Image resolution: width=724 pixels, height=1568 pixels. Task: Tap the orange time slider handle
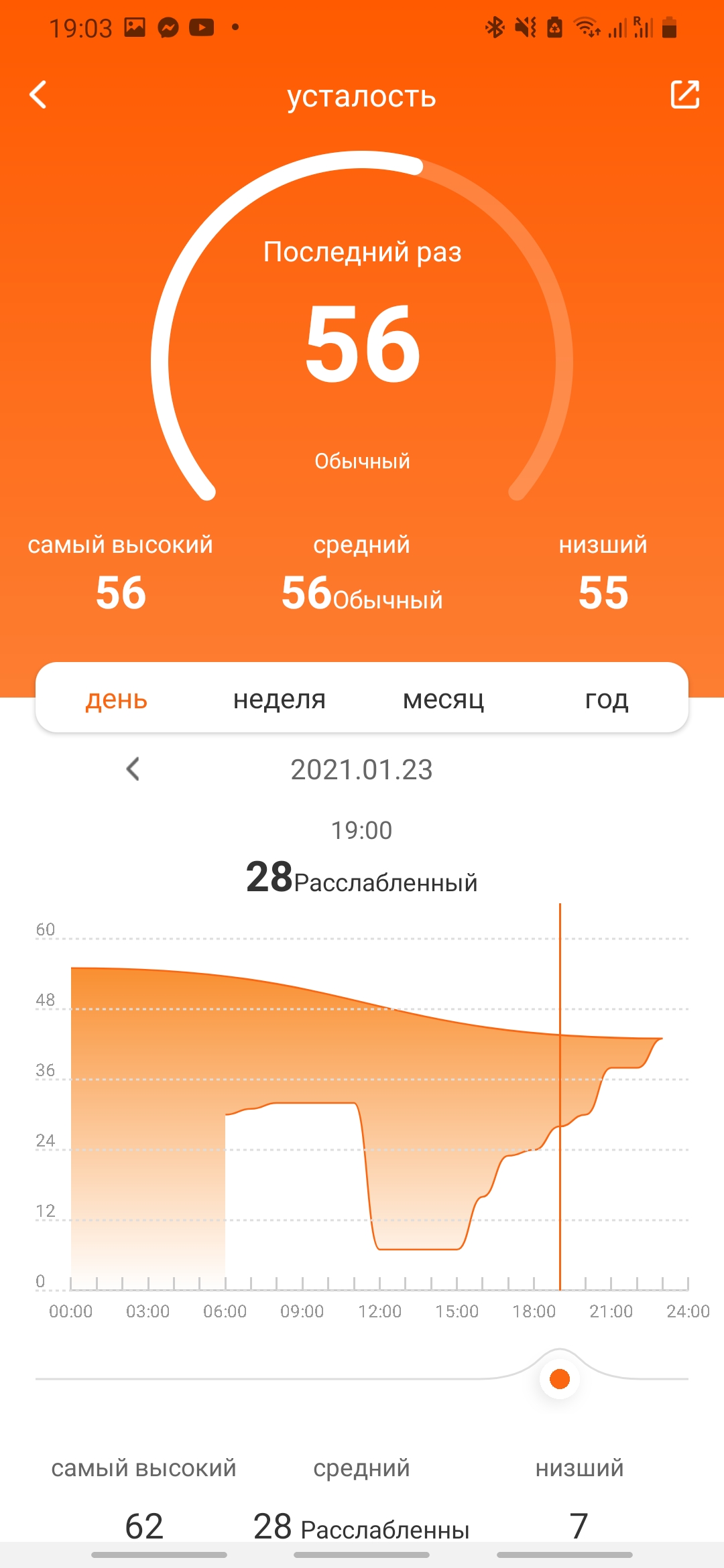pyautogui.click(x=560, y=1379)
